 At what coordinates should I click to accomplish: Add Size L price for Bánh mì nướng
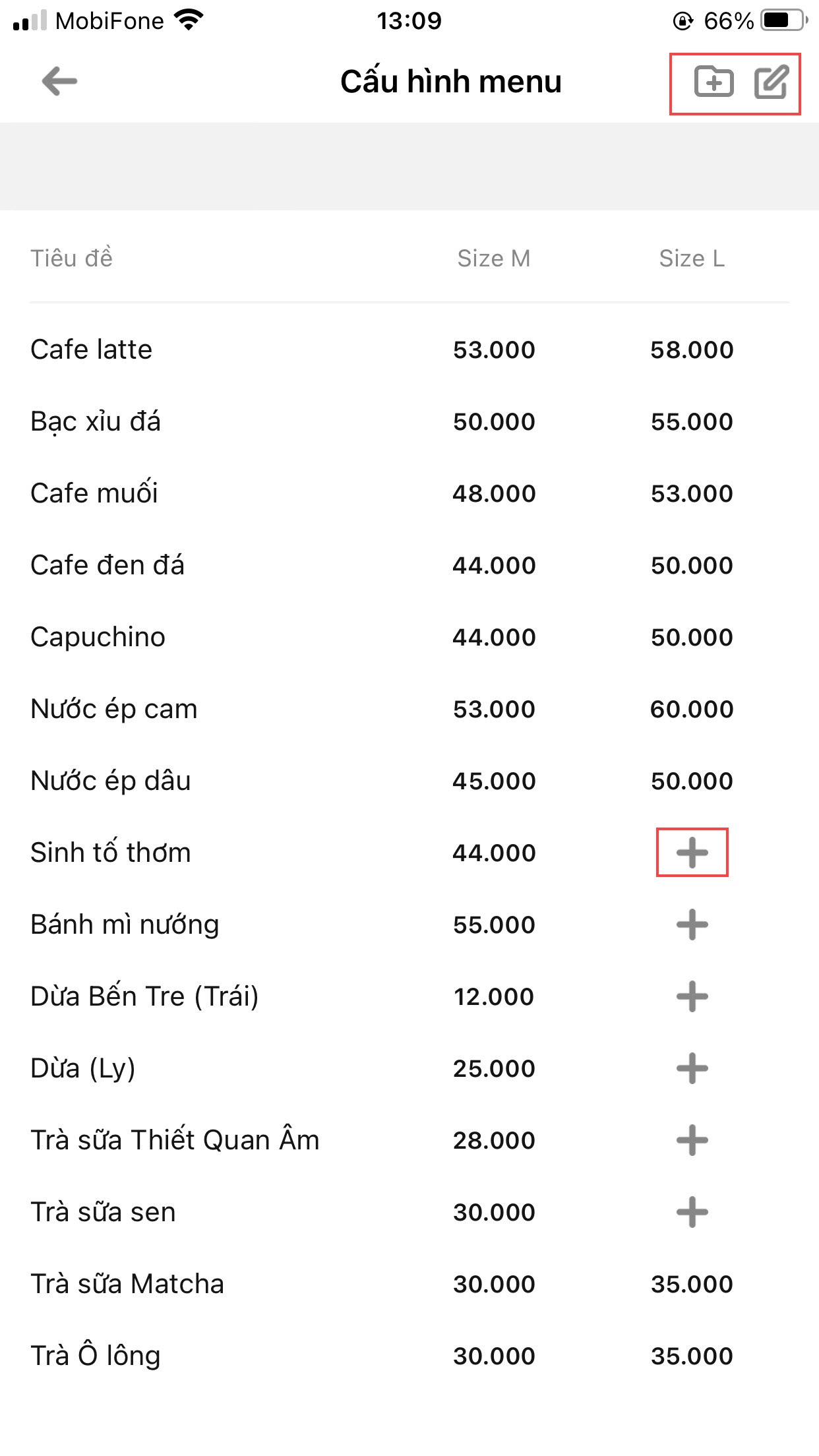click(692, 925)
